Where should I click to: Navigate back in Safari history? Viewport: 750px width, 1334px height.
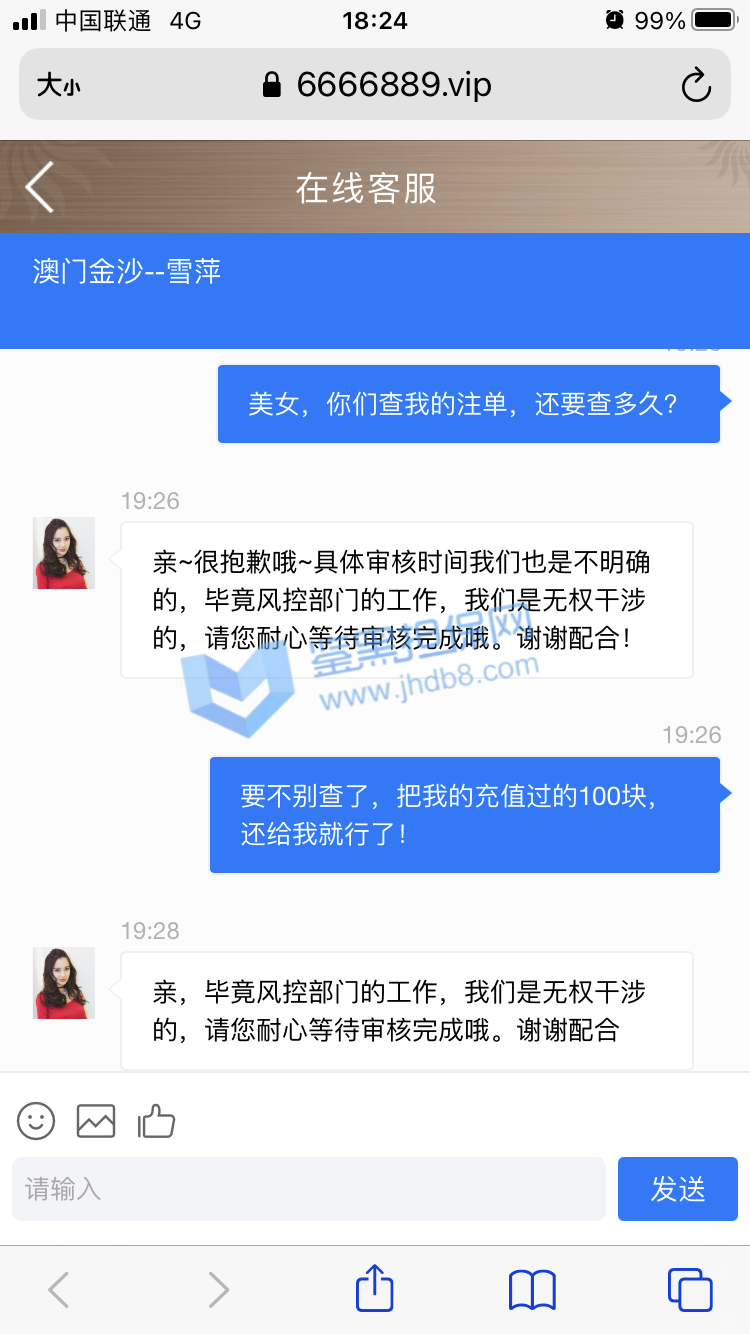[x=59, y=1289]
